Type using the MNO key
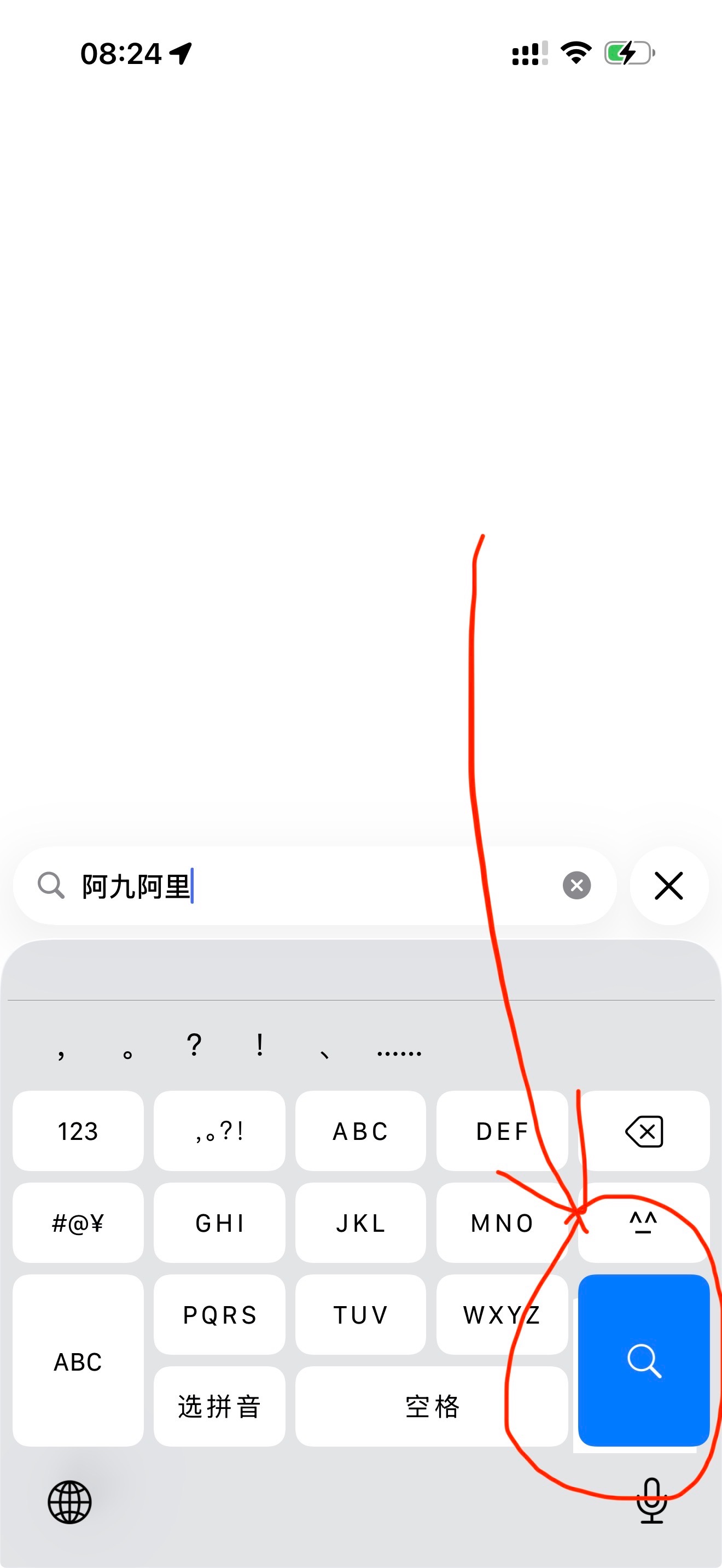This screenshot has height=1568, width=722. (x=502, y=1222)
